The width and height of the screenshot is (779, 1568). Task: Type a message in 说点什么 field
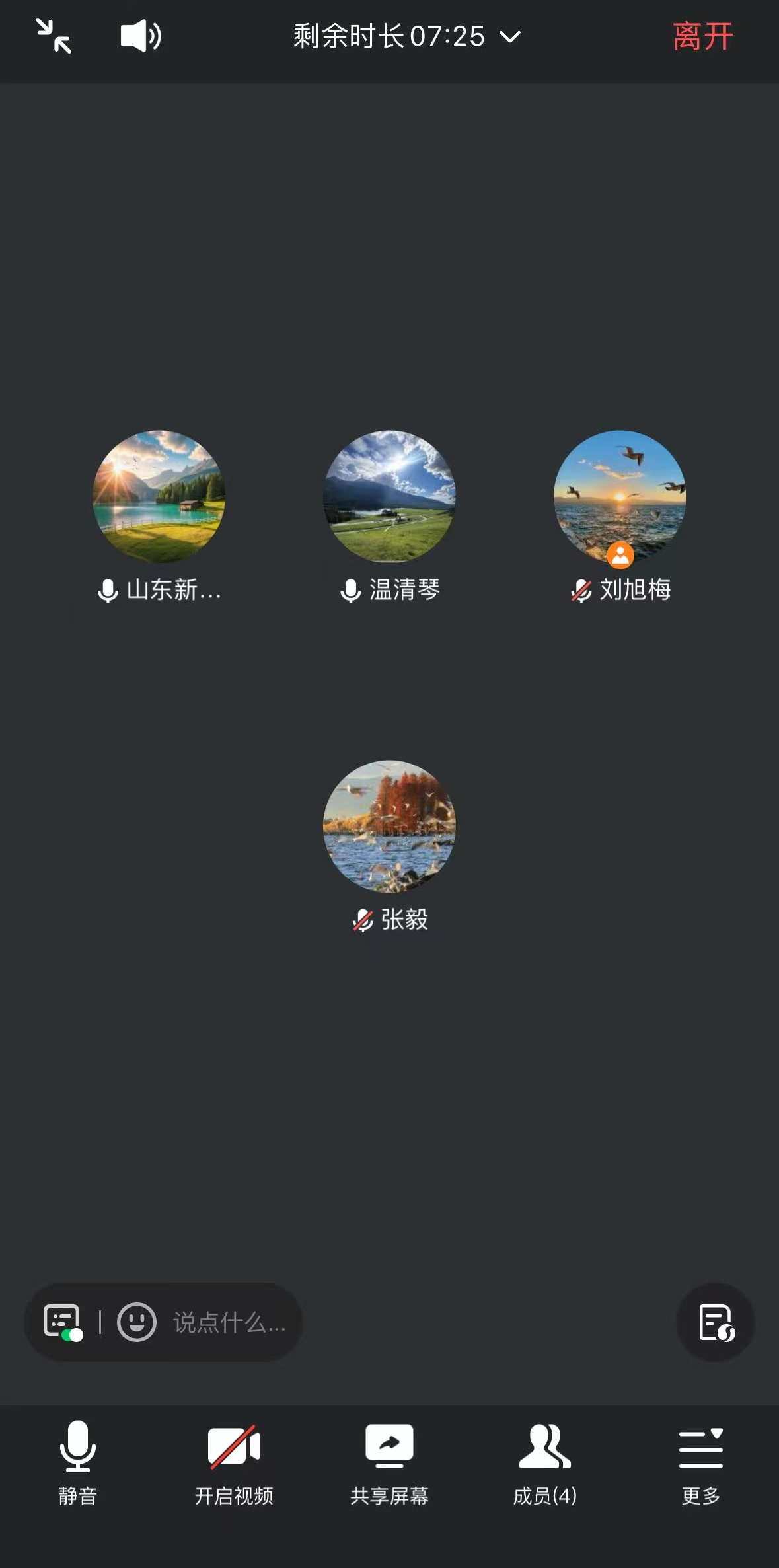coord(229,1322)
